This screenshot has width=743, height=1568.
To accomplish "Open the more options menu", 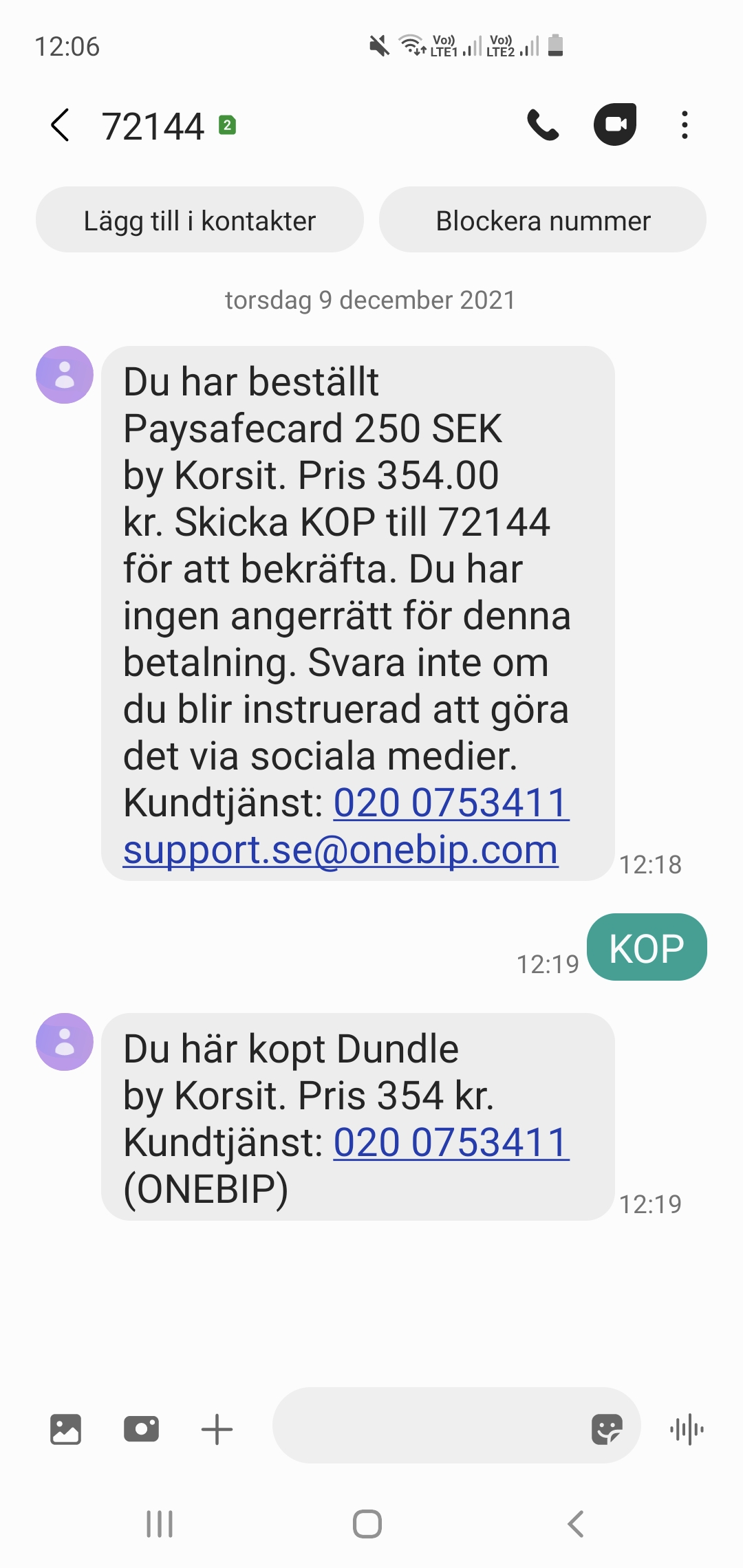I will point(684,125).
